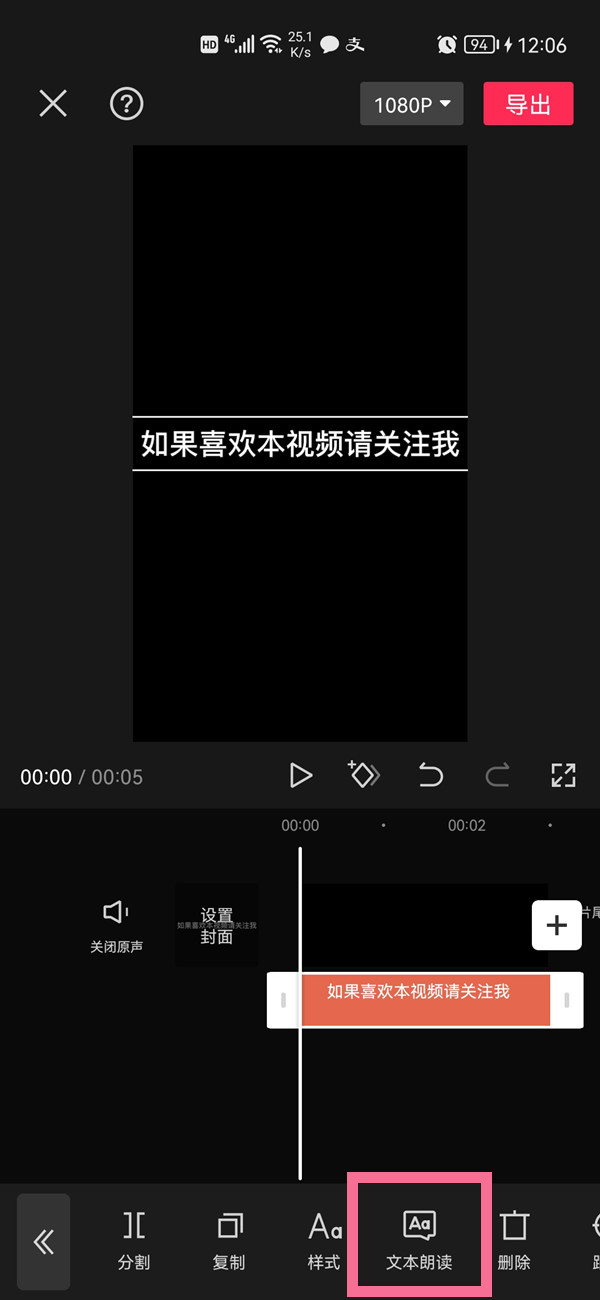The height and width of the screenshot is (1300, 600).
Task: Tap the red 导出 export button
Action: pos(528,104)
